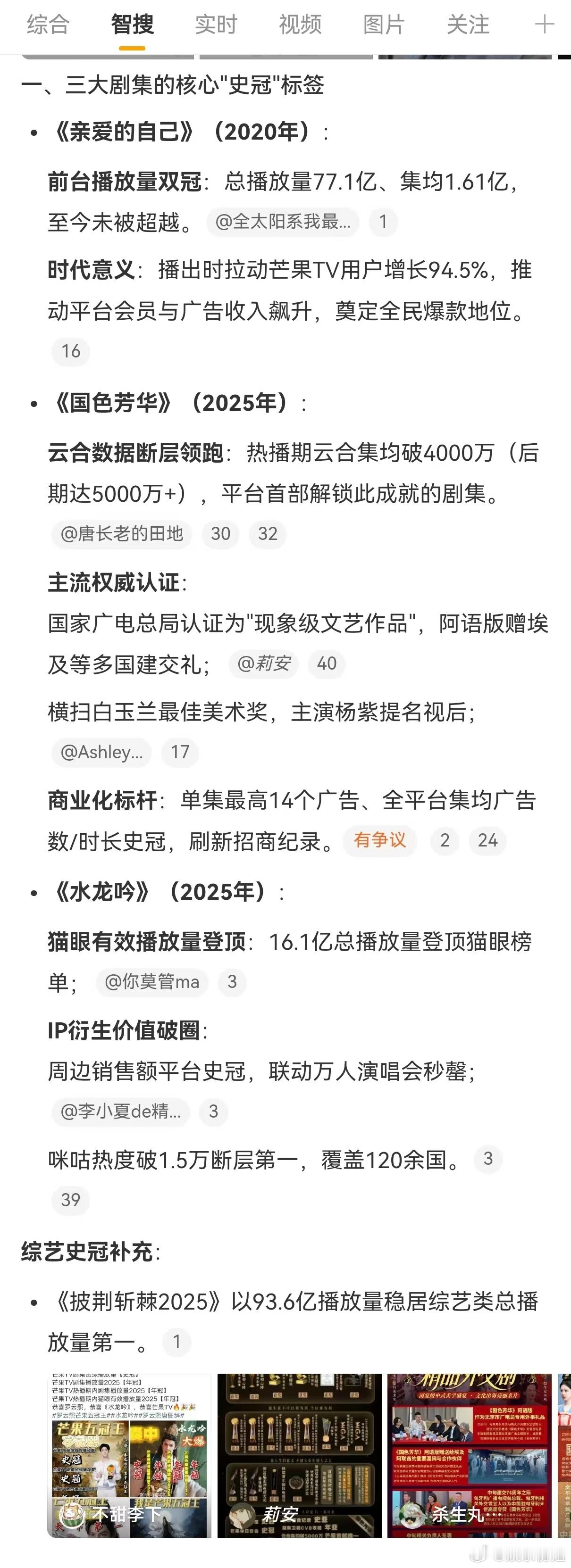Tap citation badge 40 after 广电总局 text
Viewport: 571px width, 1568px height.
click(x=328, y=664)
